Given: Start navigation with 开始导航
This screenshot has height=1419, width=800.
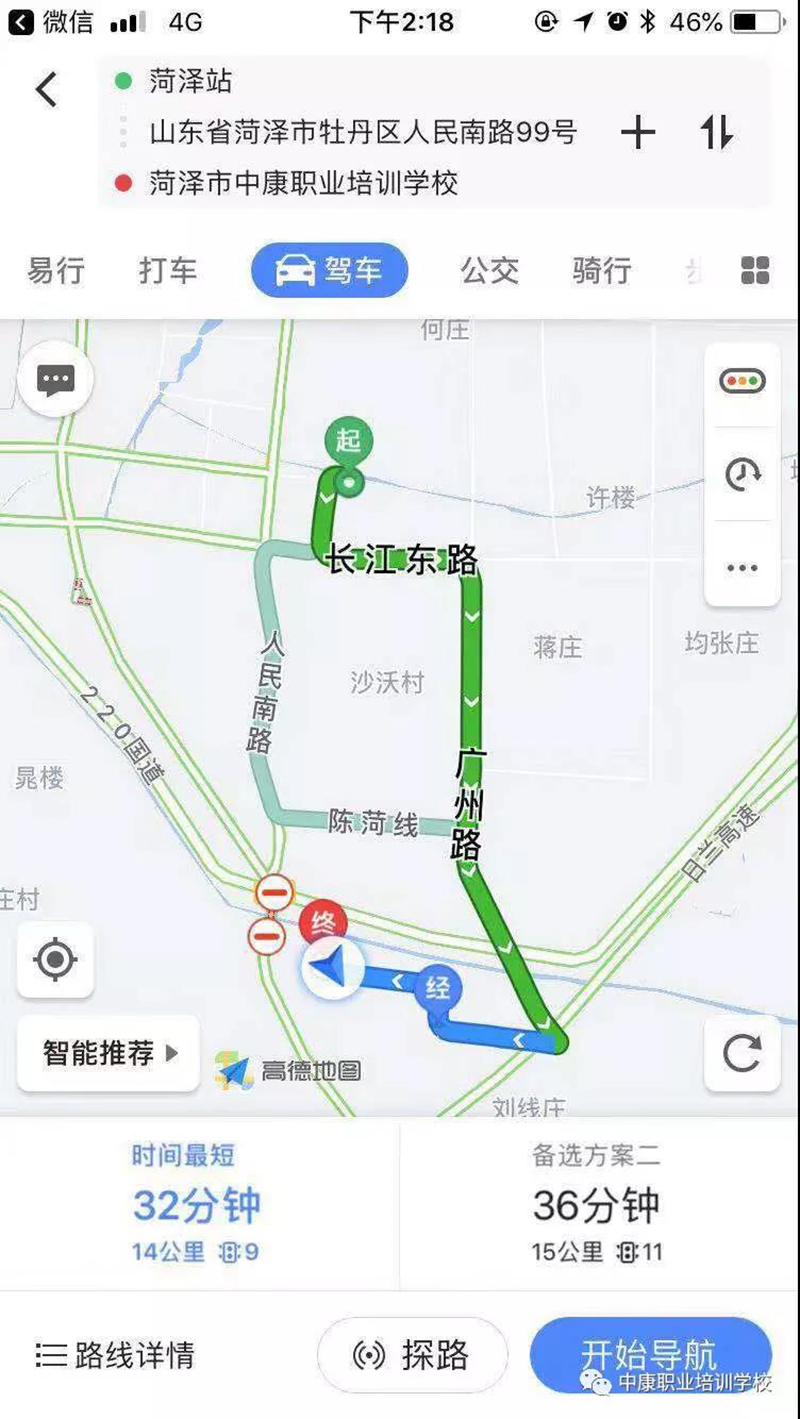Looking at the screenshot, I should 650,1355.
